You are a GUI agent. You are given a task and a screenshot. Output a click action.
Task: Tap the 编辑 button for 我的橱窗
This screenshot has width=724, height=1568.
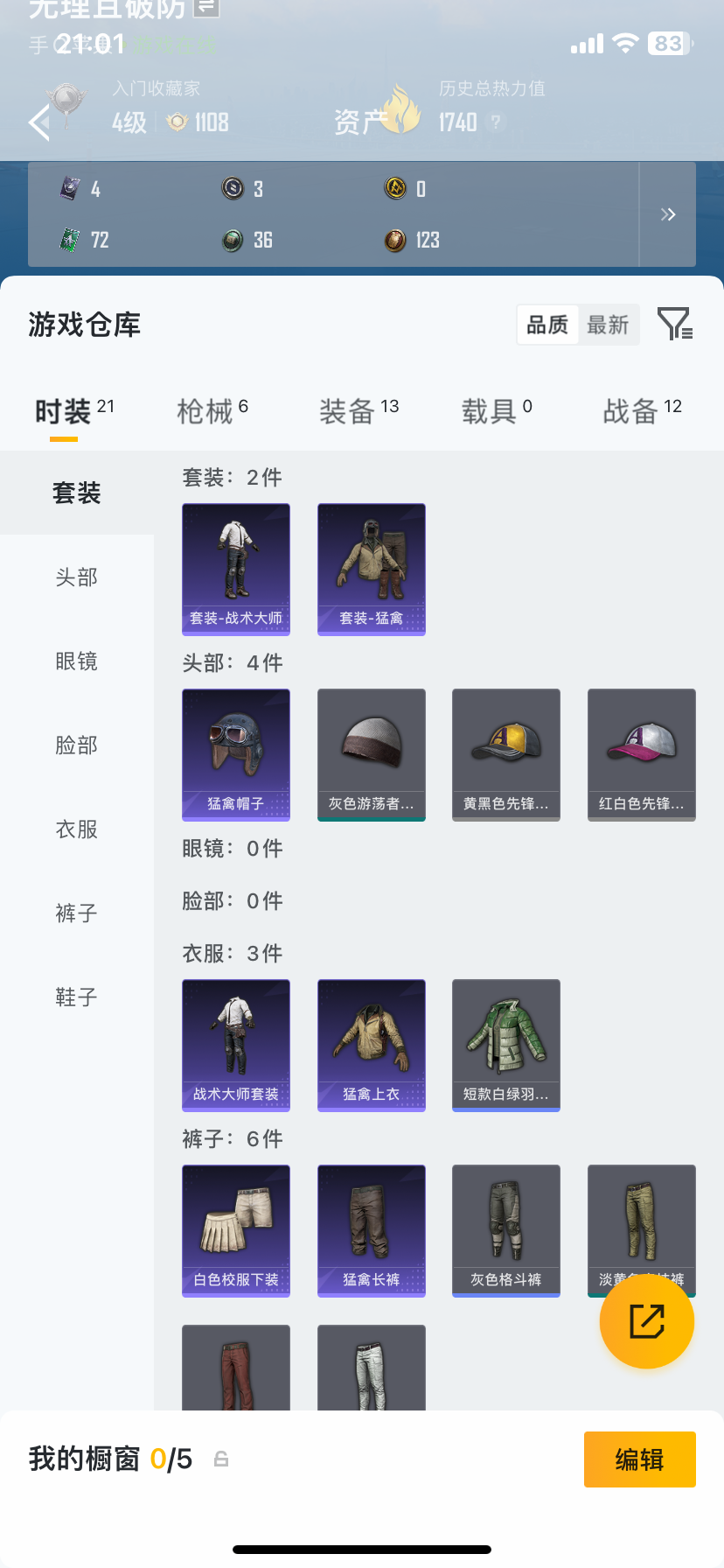(639, 1459)
